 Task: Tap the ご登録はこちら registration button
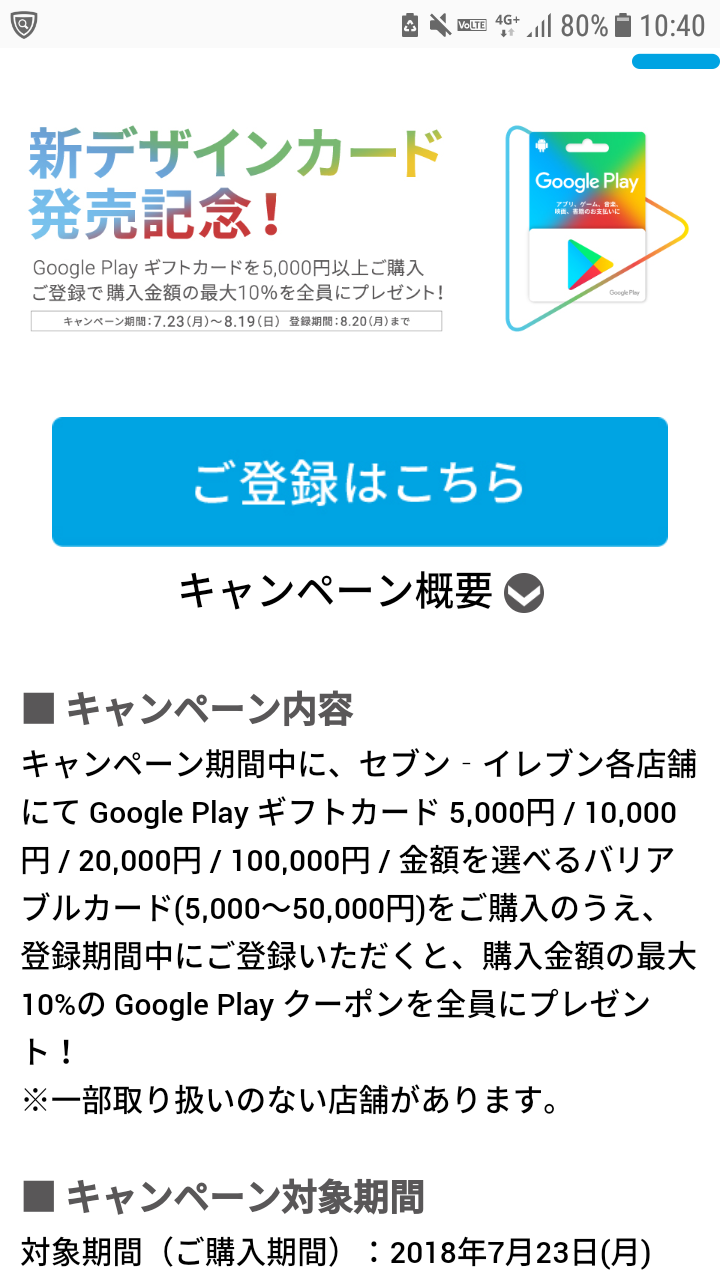(359, 482)
